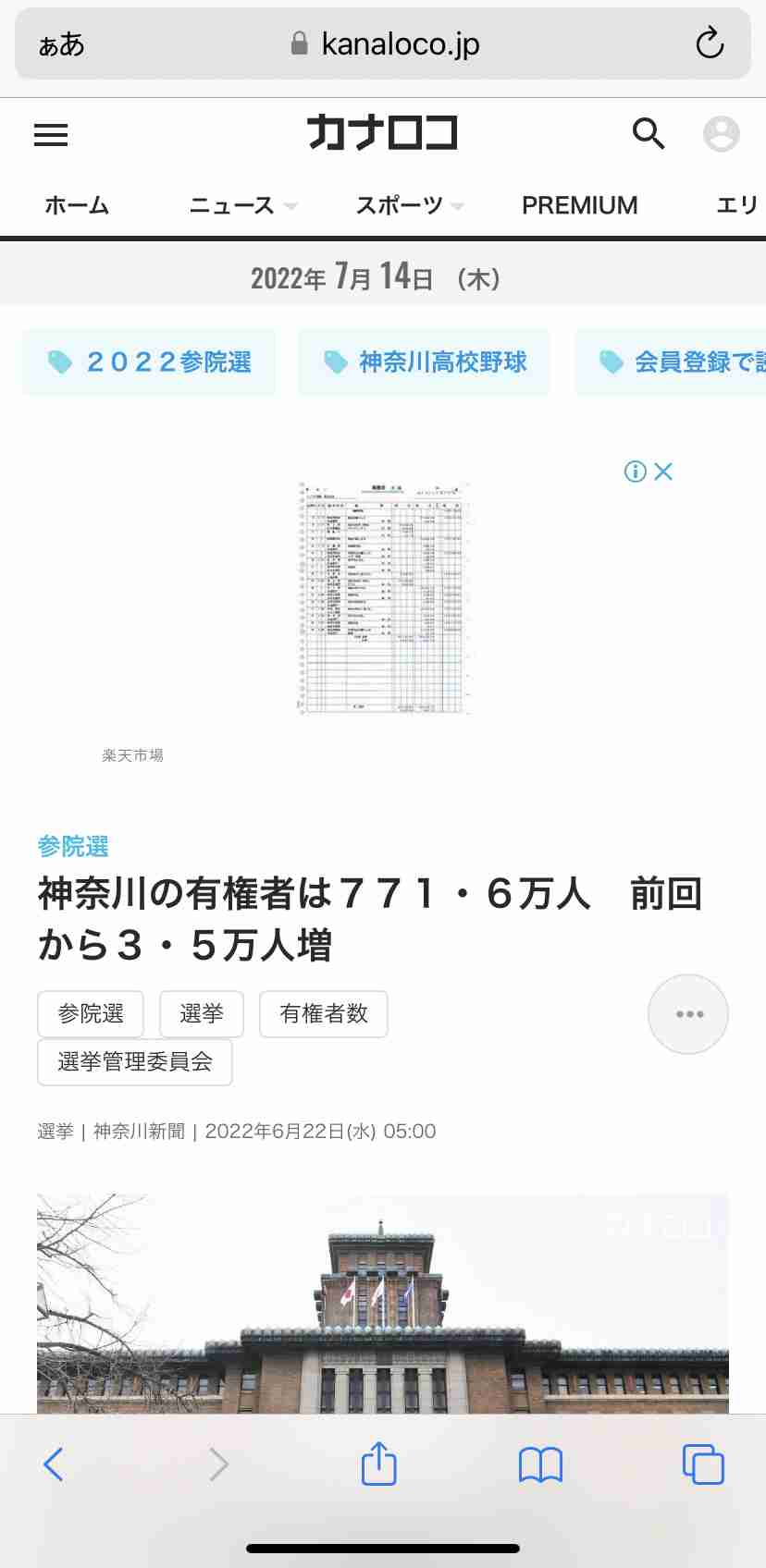Share this page from Safari toolbar
Screen dimensions: 766x1568
[x=378, y=1464]
